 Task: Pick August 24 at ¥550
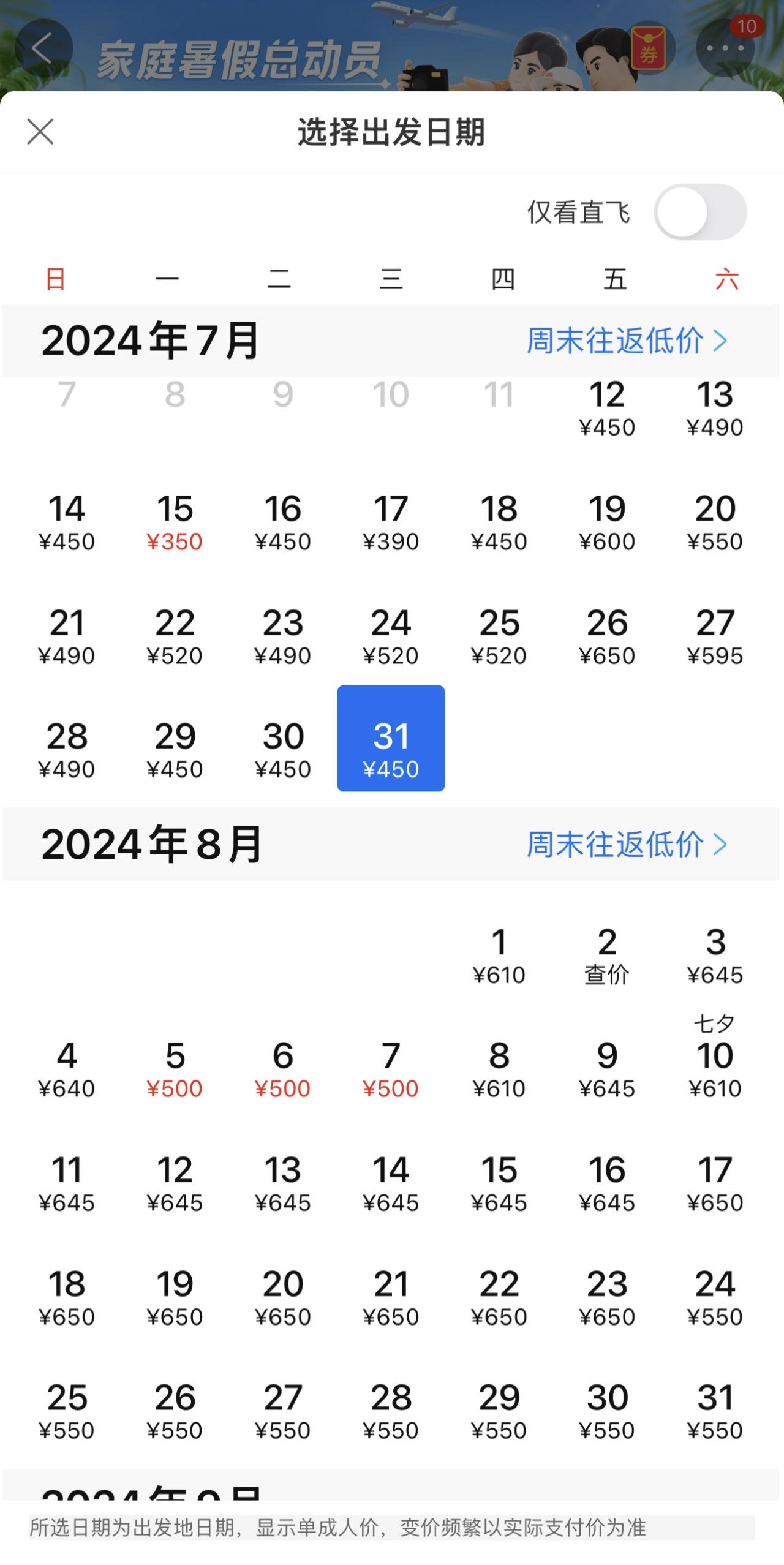pos(715,1298)
